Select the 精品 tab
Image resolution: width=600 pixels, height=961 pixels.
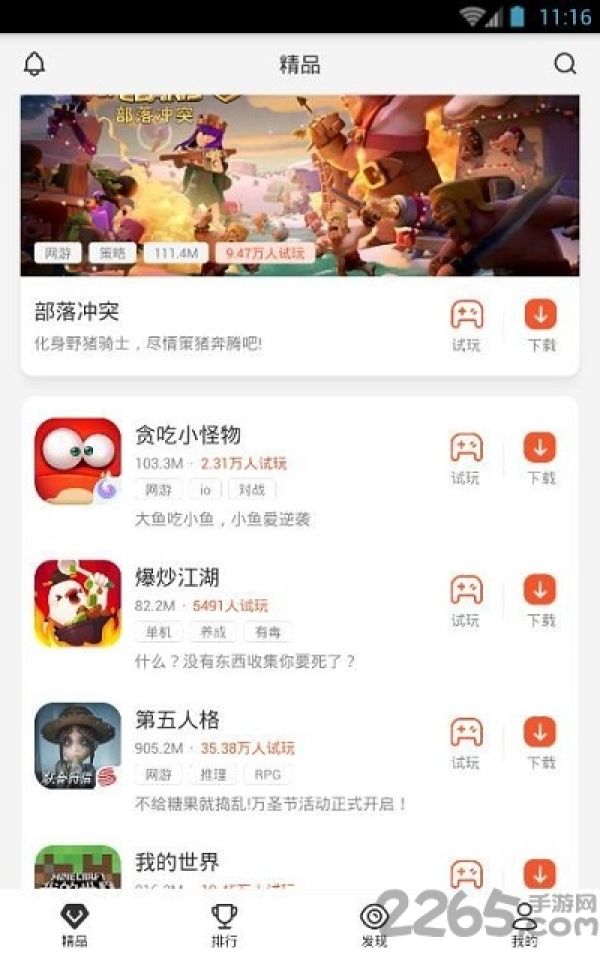click(75, 925)
